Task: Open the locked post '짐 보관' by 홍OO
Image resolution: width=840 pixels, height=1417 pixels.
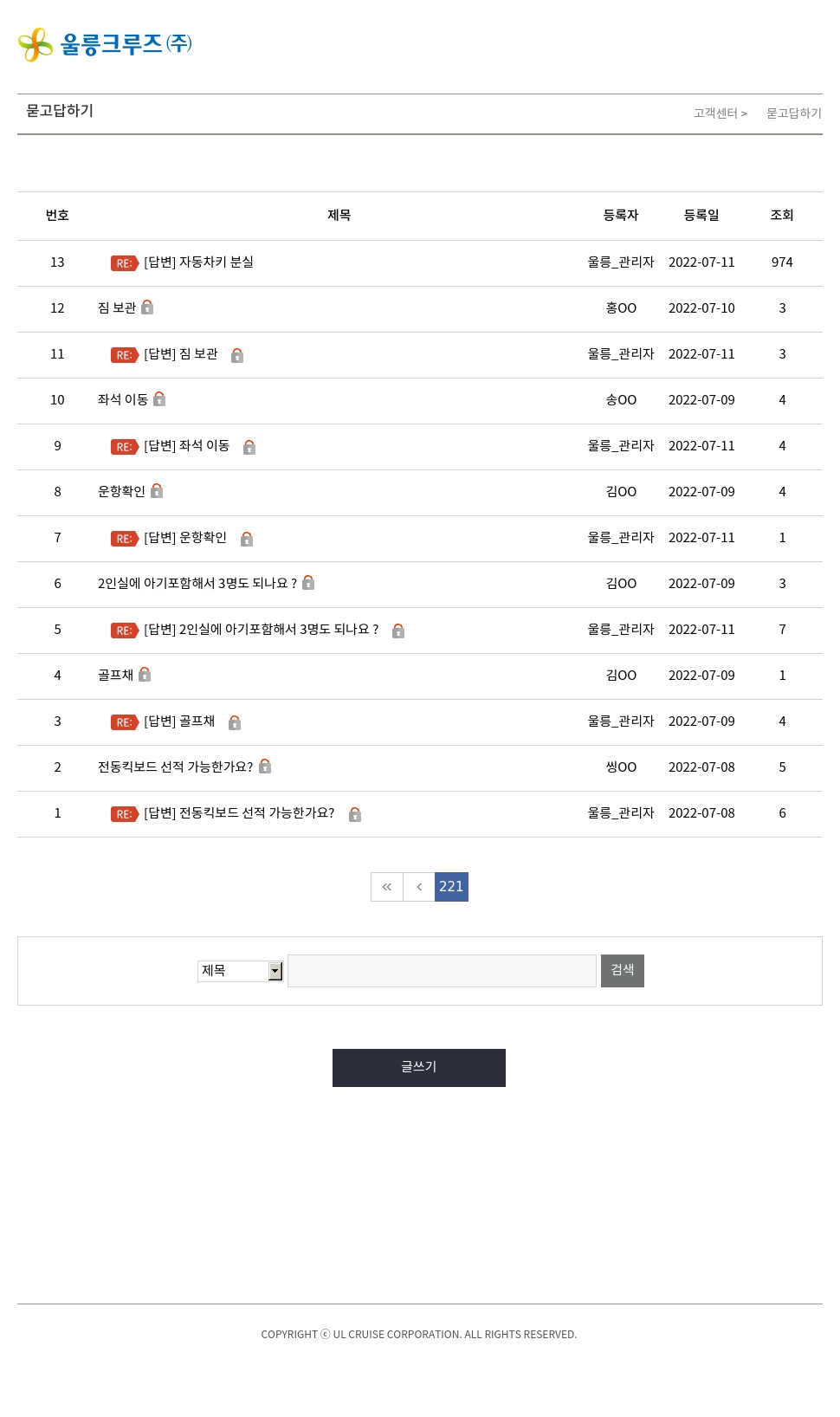Action: click(117, 308)
